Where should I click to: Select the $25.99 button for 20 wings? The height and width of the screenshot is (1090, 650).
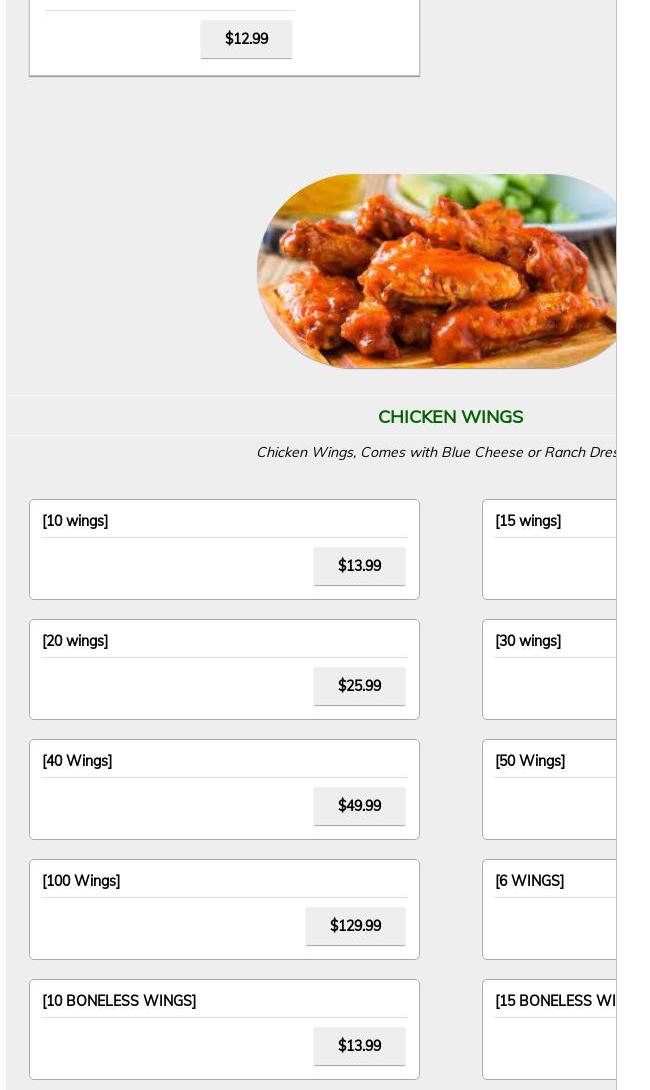point(359,686)
